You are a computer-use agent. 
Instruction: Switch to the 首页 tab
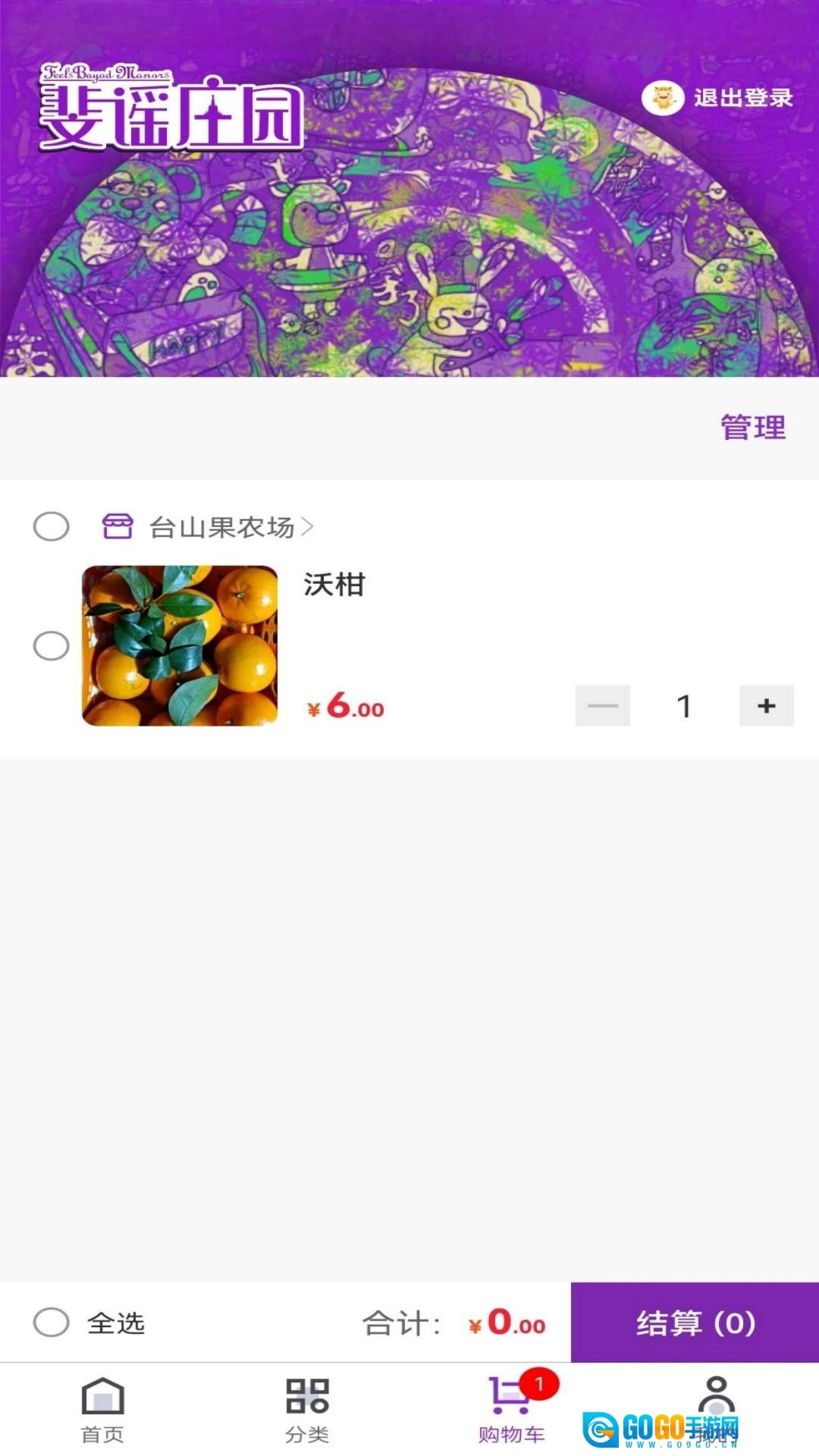point(102,1410)
